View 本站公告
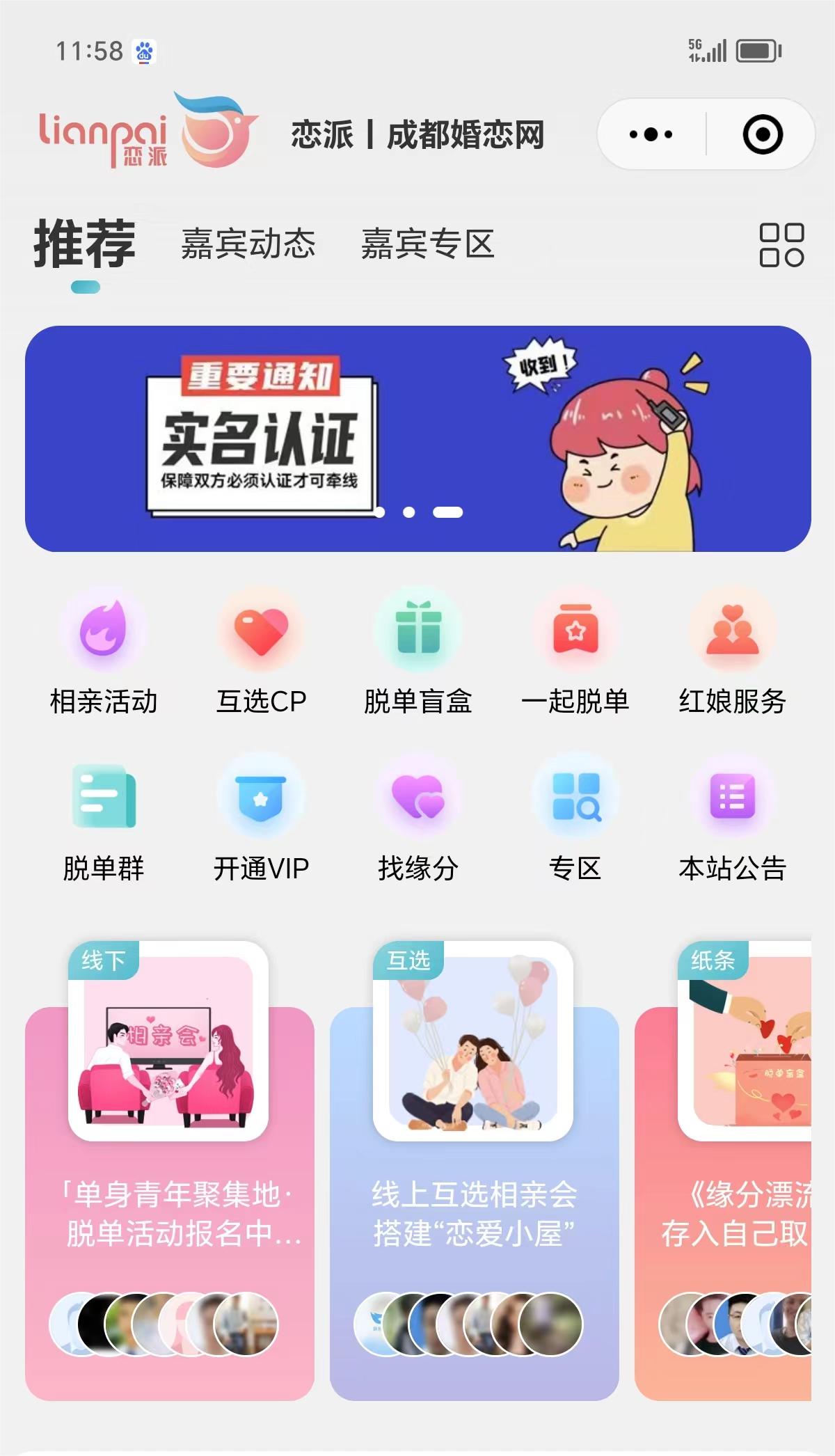 click(732, 821)
